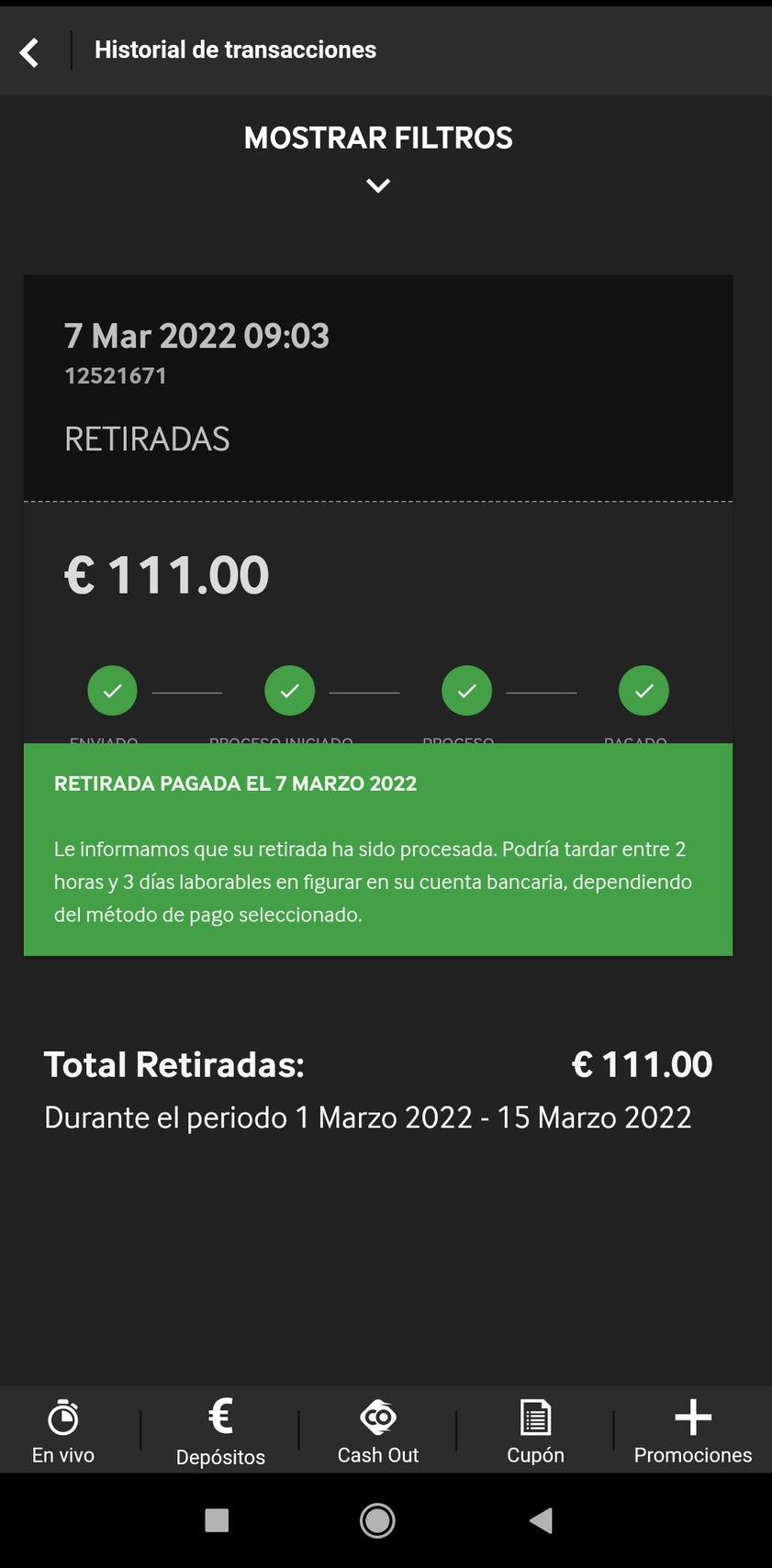The height and width of the screenshot is (1568, 772).
Task: Open the En vivo tab
Action: click(63, 1430)
